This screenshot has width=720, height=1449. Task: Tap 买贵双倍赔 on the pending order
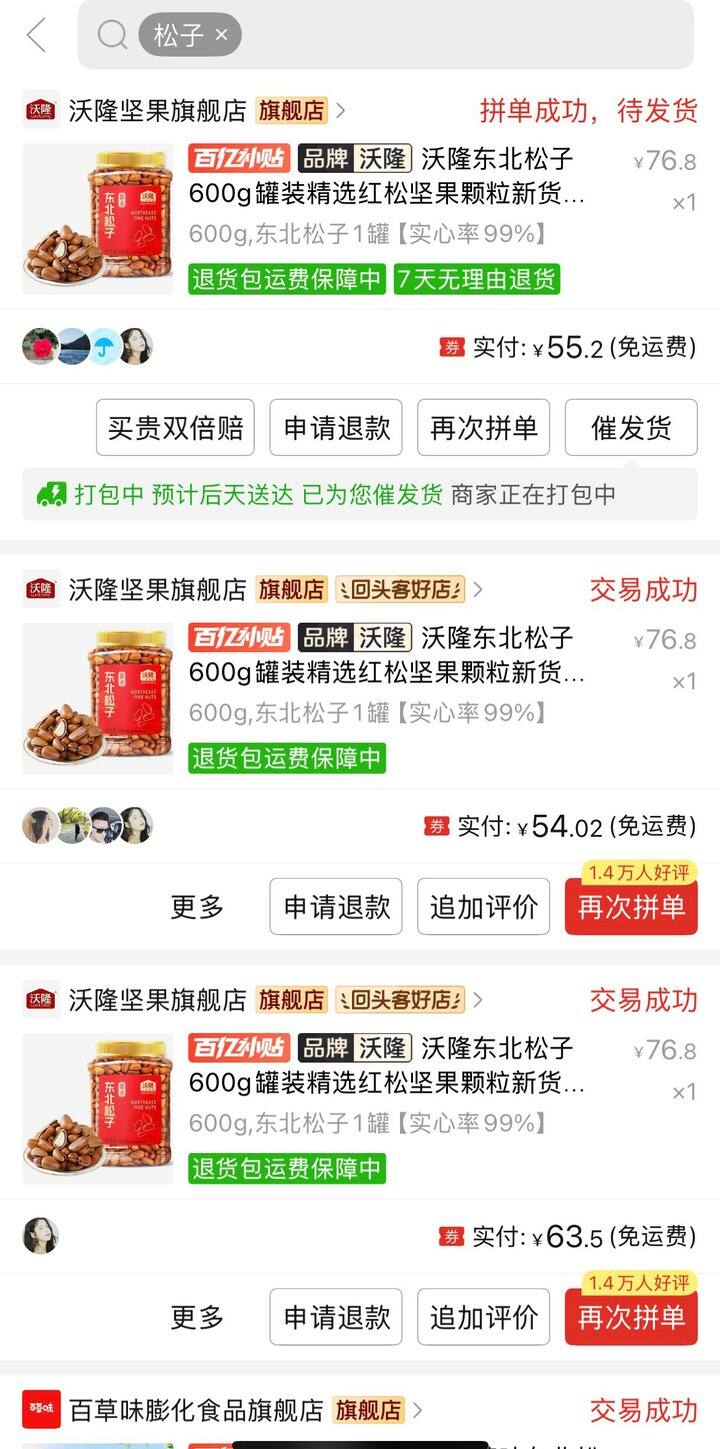[175, 428]
